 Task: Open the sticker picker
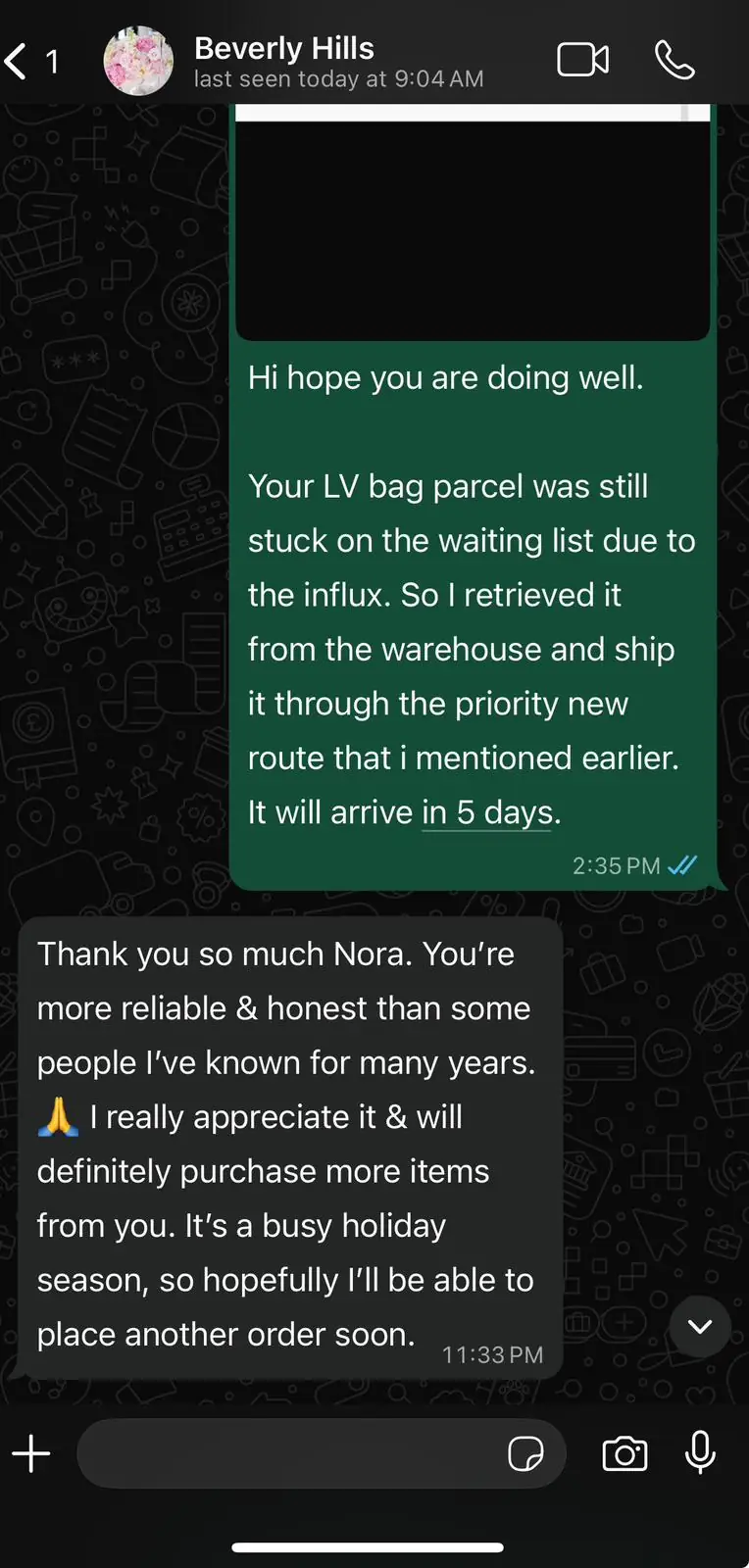[525, 1453]
